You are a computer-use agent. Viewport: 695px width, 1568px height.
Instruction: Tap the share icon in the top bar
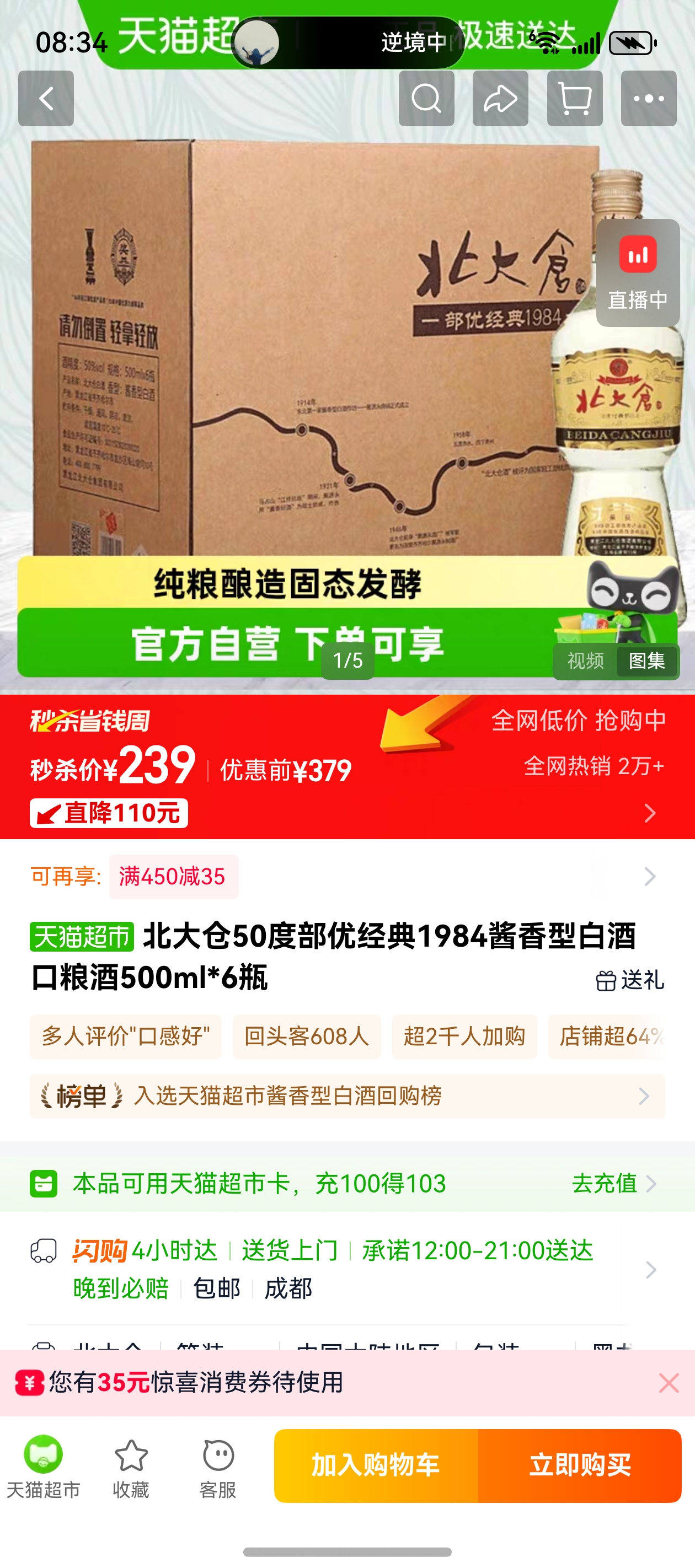501,99
